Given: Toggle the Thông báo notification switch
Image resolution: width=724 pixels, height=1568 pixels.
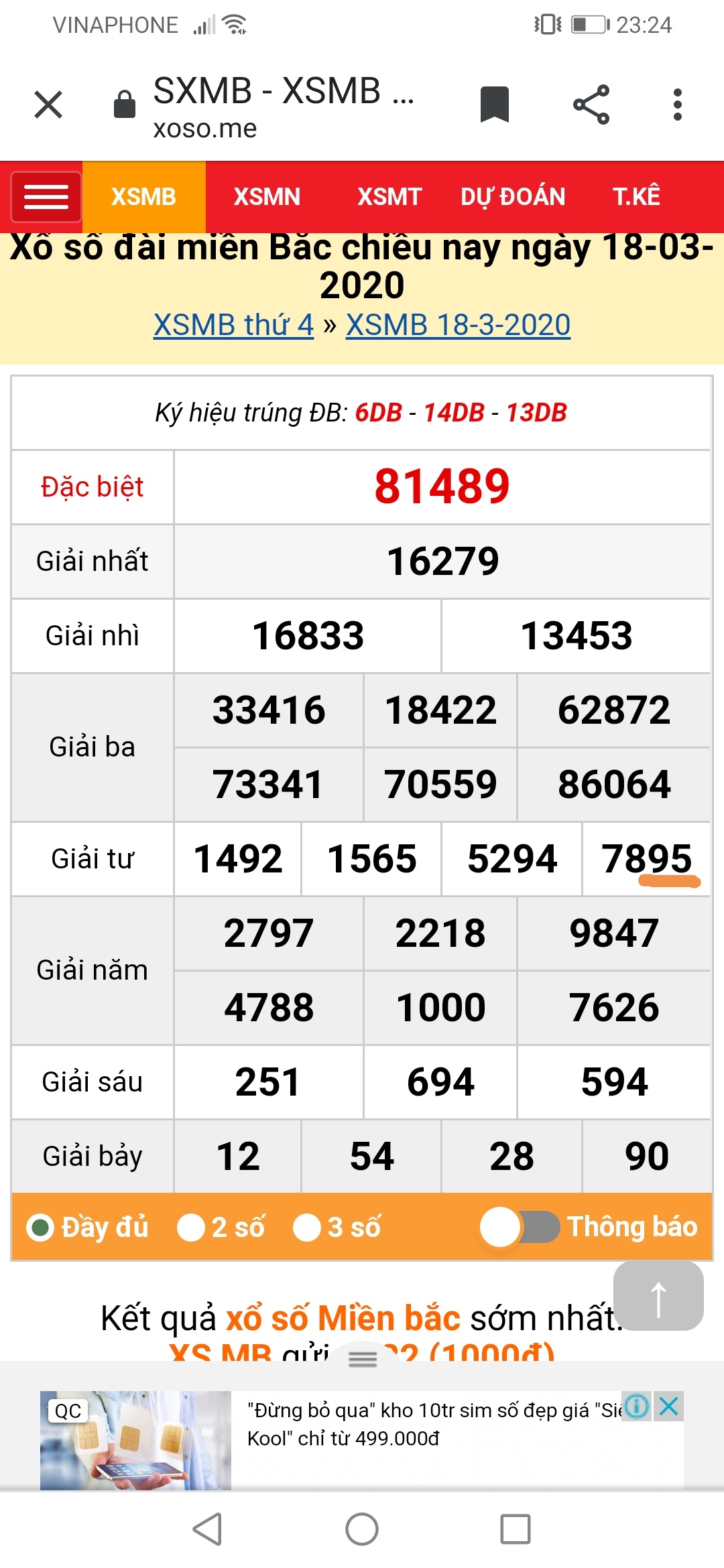Looking at the screenshot, I should (x=520, y=1228).
